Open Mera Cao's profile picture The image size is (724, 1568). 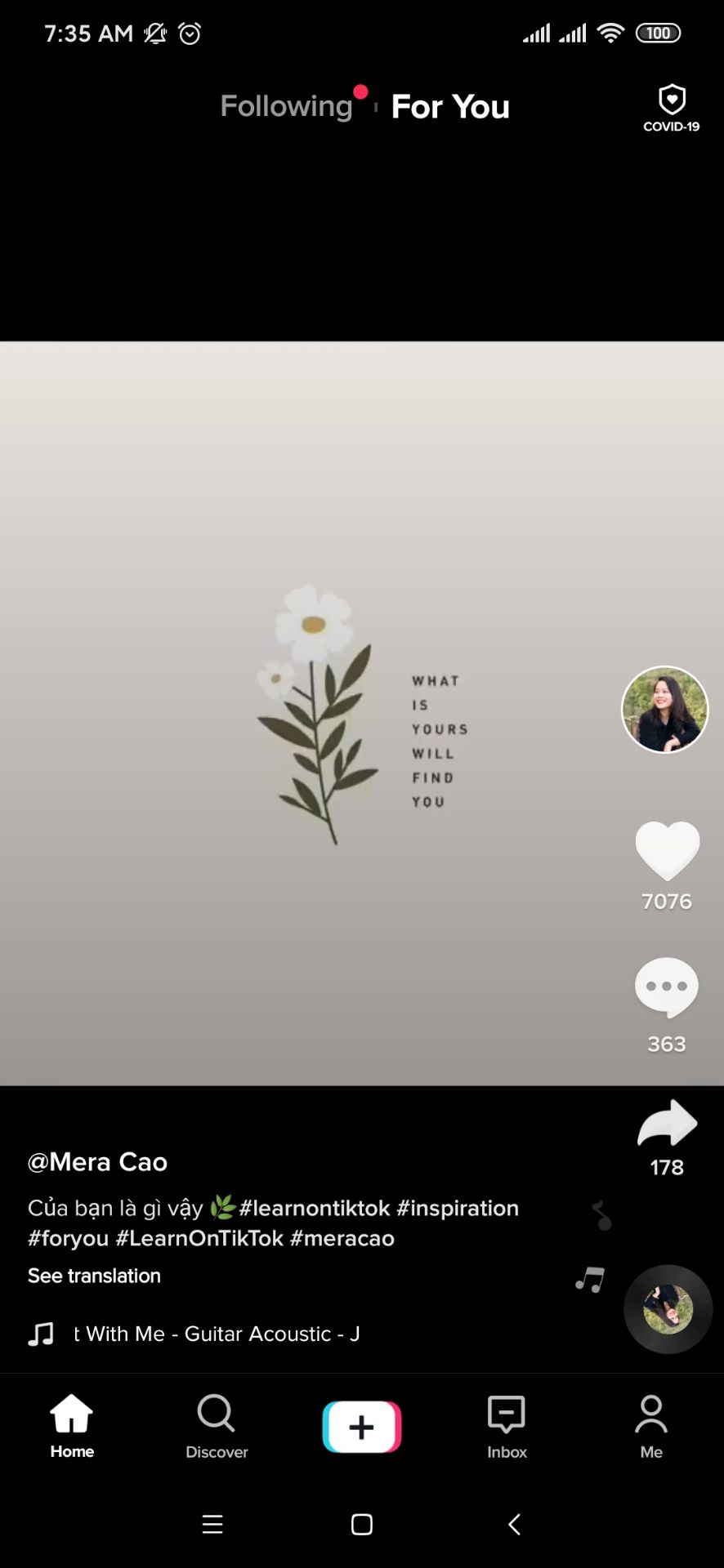pyautogui.click(x=664, y=709)
